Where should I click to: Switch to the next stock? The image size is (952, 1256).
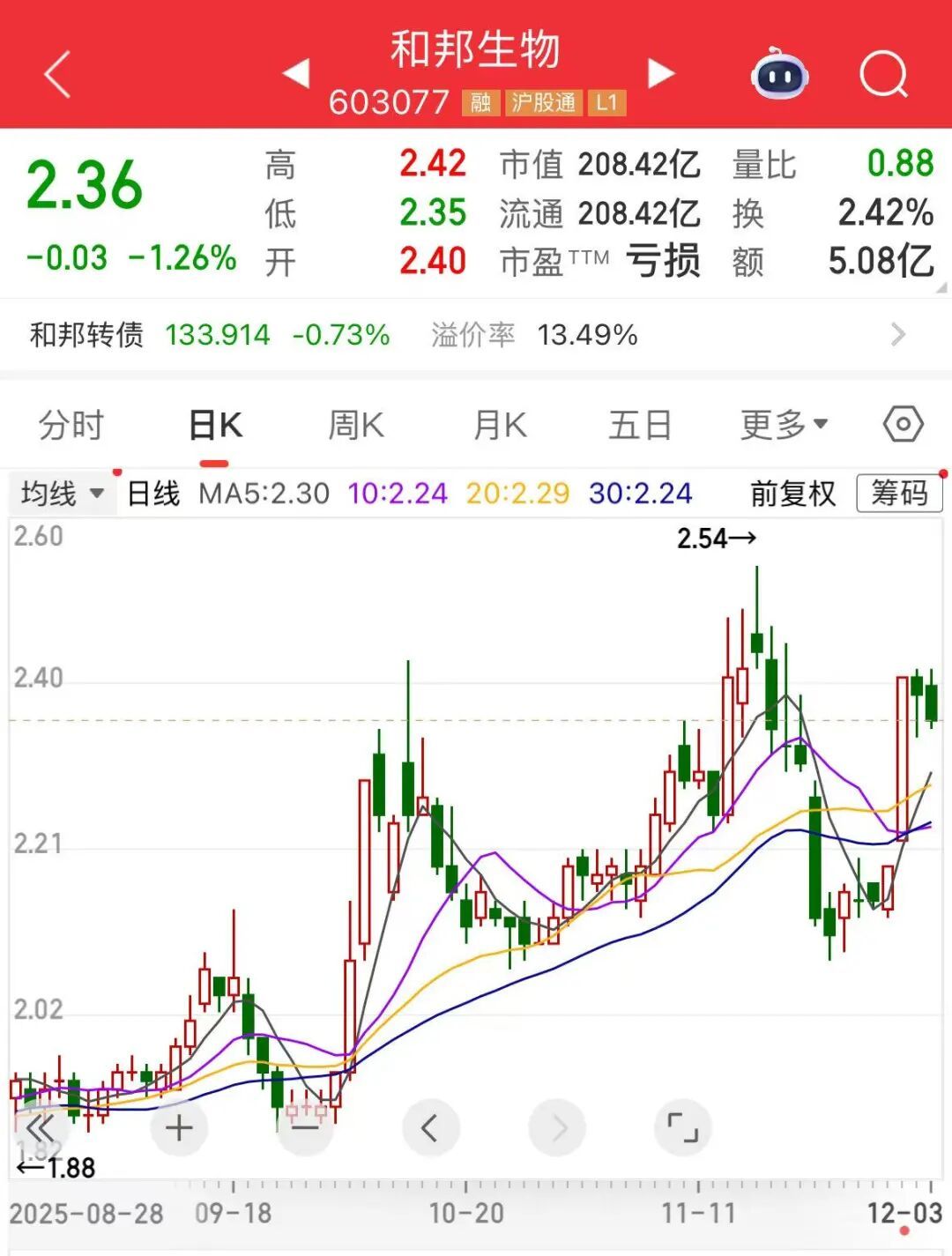click(x=660, y=74)
